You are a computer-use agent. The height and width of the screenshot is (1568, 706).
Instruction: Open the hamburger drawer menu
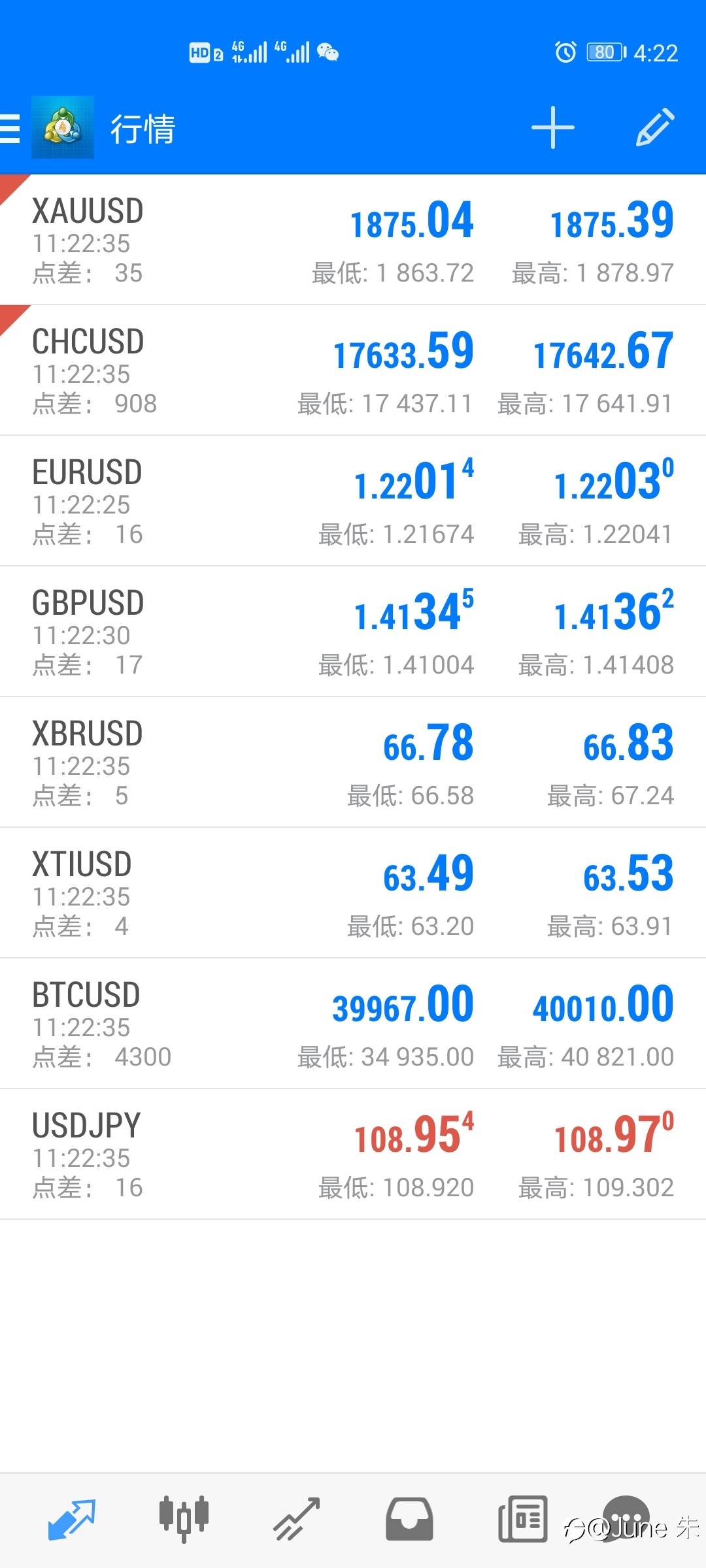click(10, 128)
